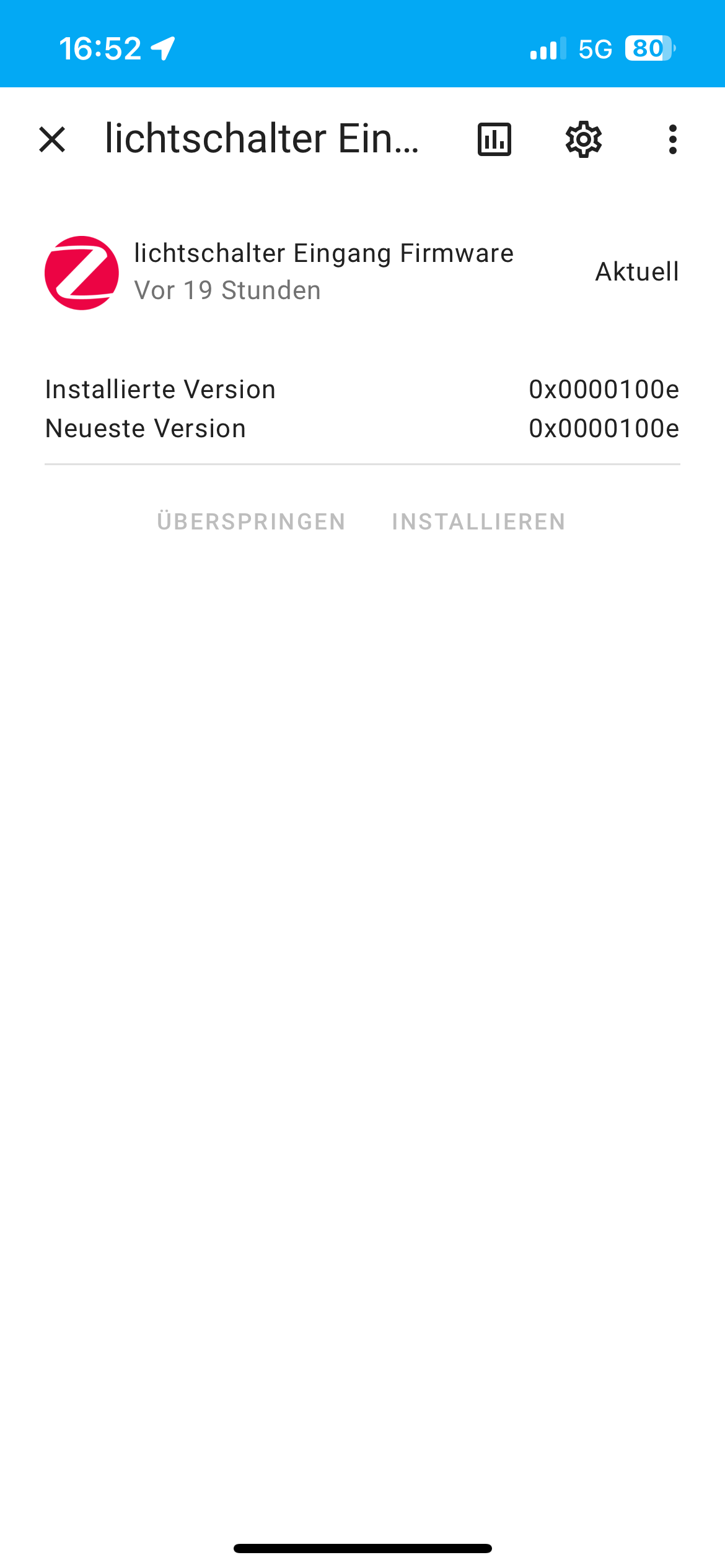The height and width of the screenshot is (1568, 725).
Task: Tap the Installieren button
Action: point(479,521)
